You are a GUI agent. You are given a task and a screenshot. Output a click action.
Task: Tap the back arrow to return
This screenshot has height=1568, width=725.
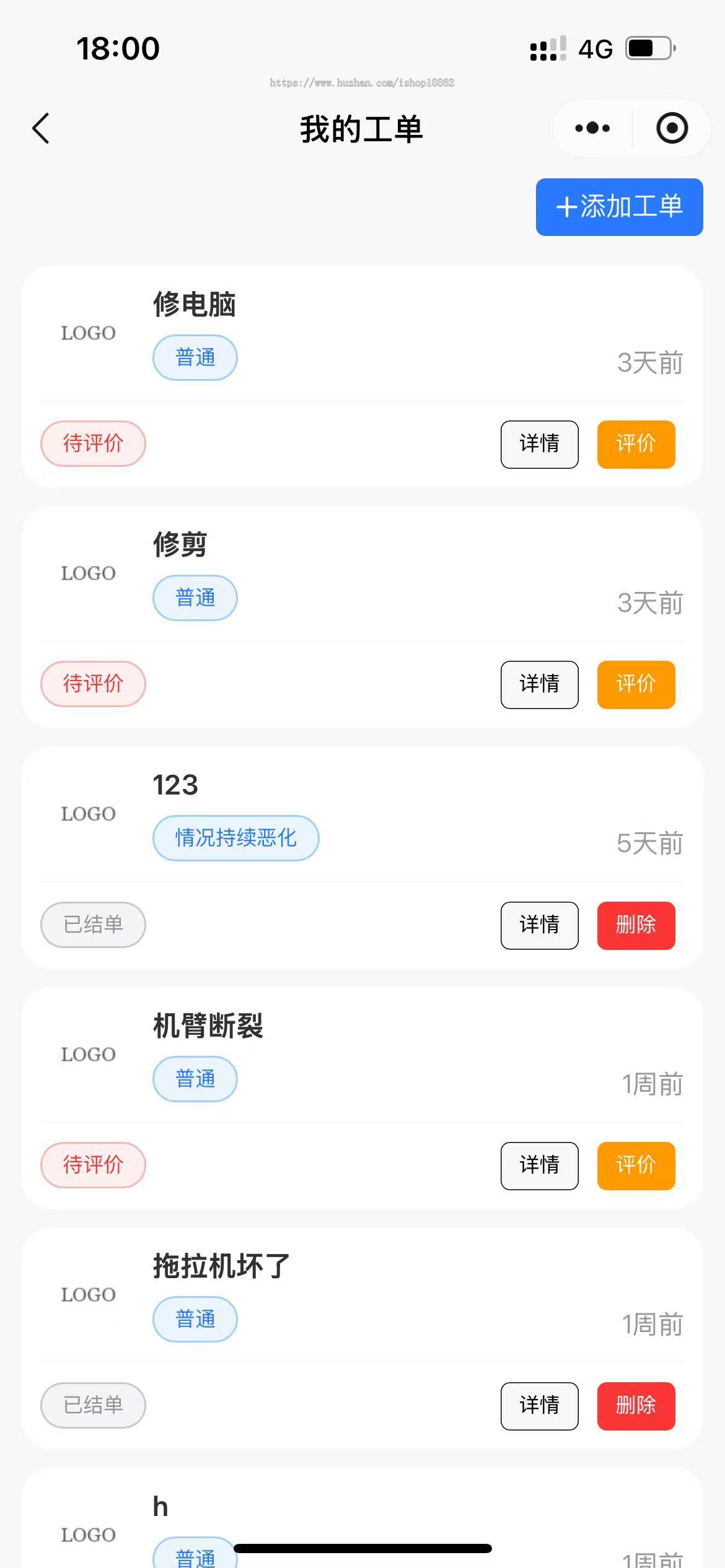(x=40, y=128)
